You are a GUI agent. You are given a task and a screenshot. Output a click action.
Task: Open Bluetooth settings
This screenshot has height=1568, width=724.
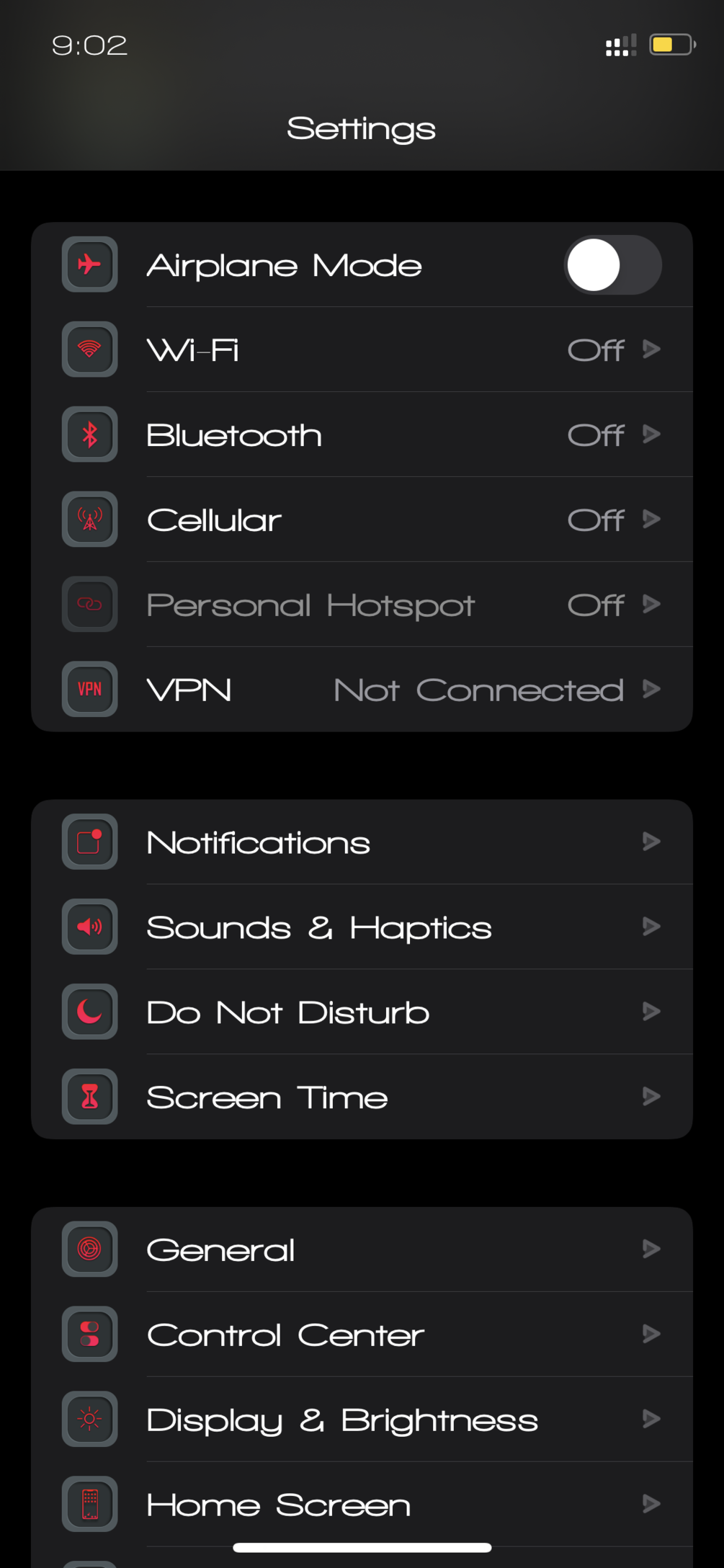pyautogui.click(x=362, y=435)
